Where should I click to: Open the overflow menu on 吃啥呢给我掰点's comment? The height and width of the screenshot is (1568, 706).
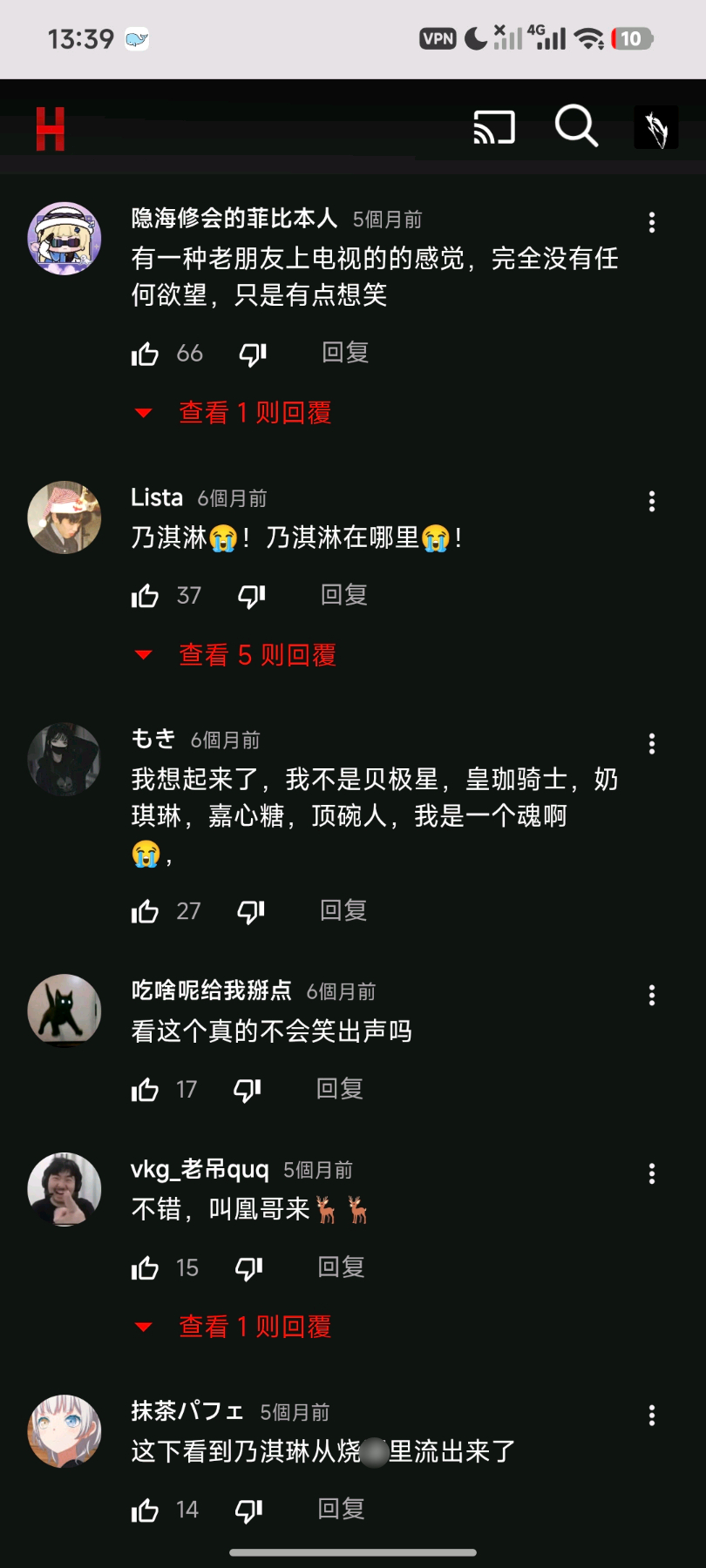point(652,996)
